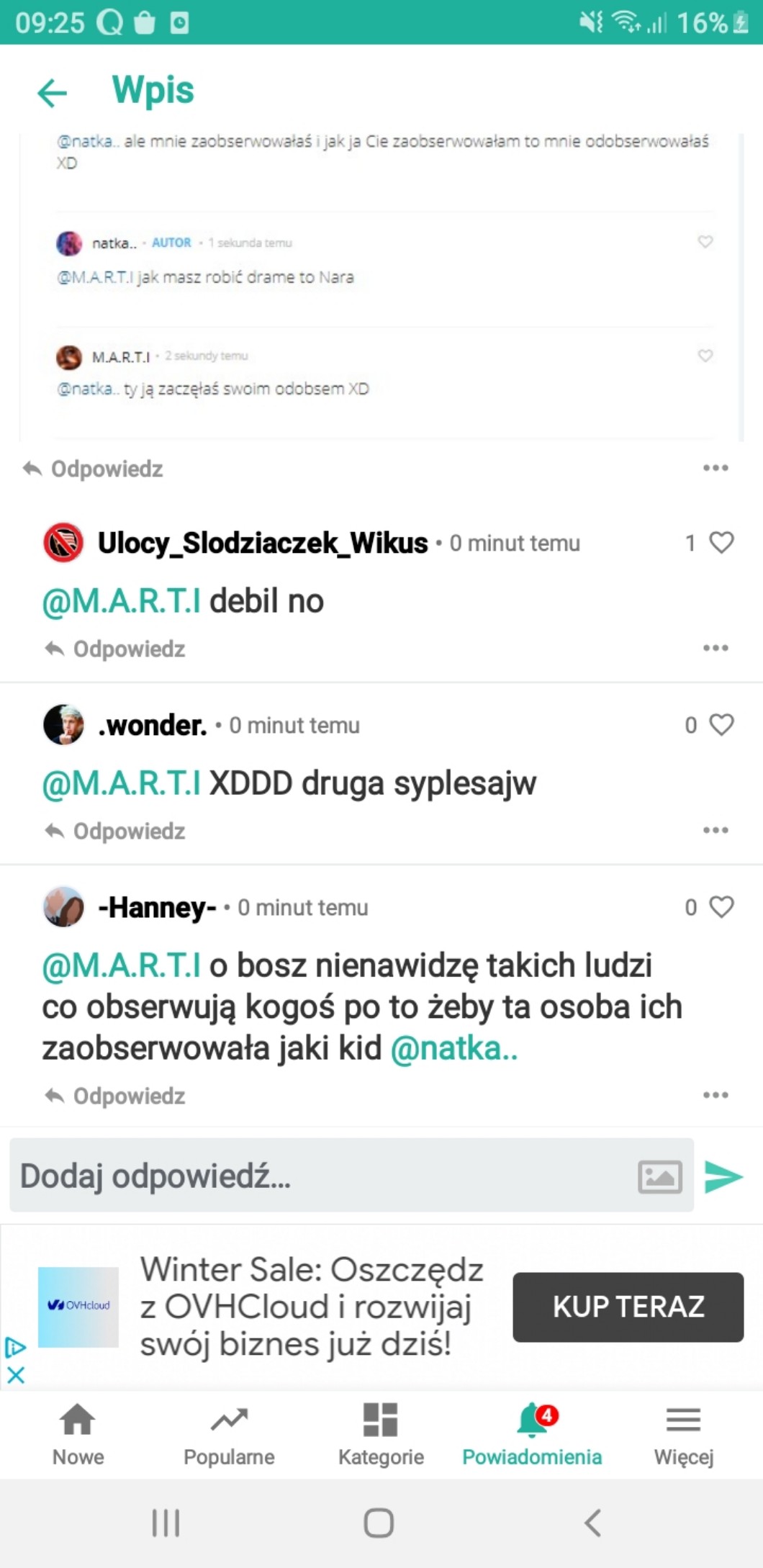Open the @natka.. mention in -Hanney-'s comment
Viewport: 763px width, 1568px height.
[x=454, y=1048]
